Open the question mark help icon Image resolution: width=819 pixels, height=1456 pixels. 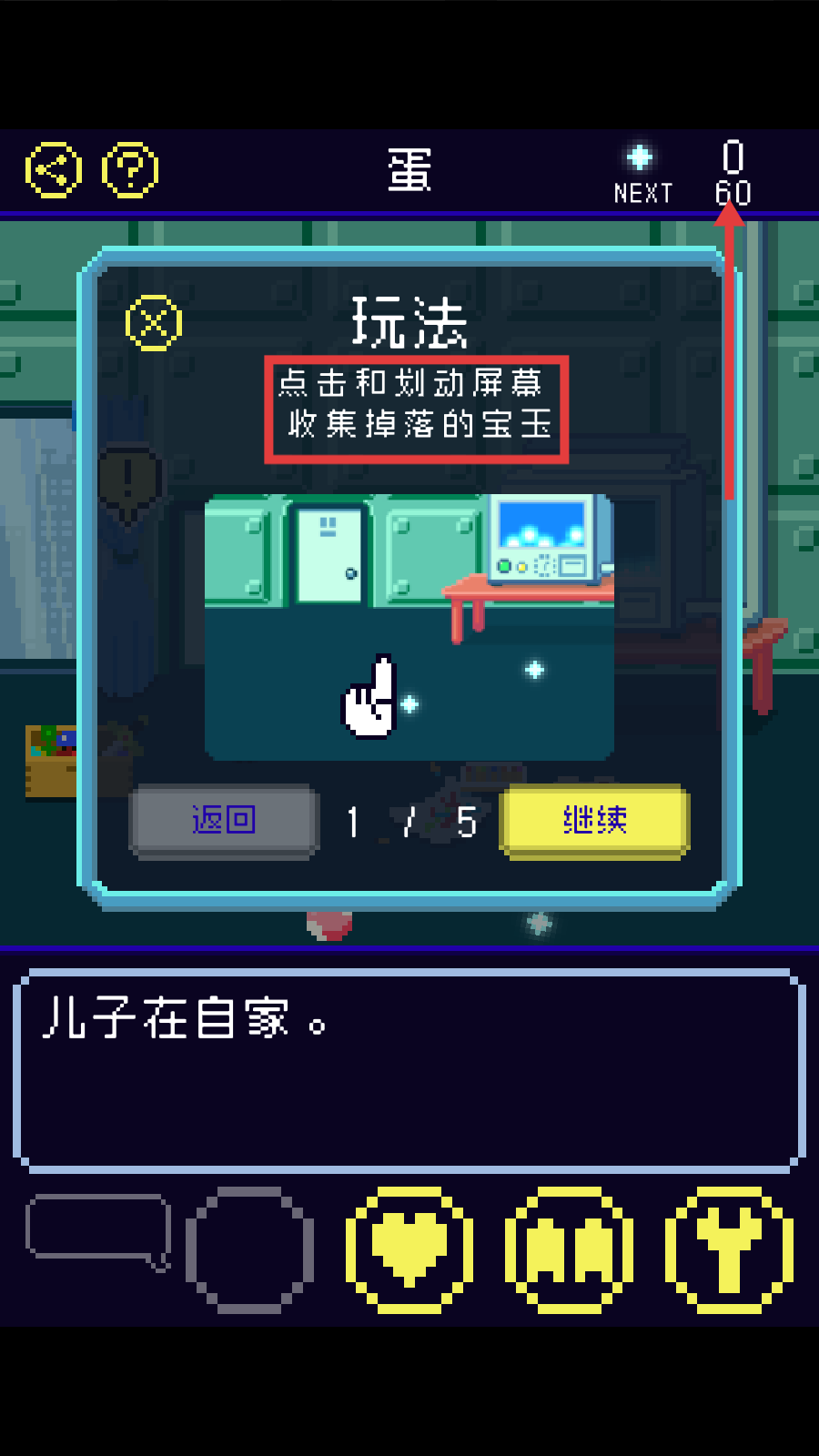click(130, 170)
